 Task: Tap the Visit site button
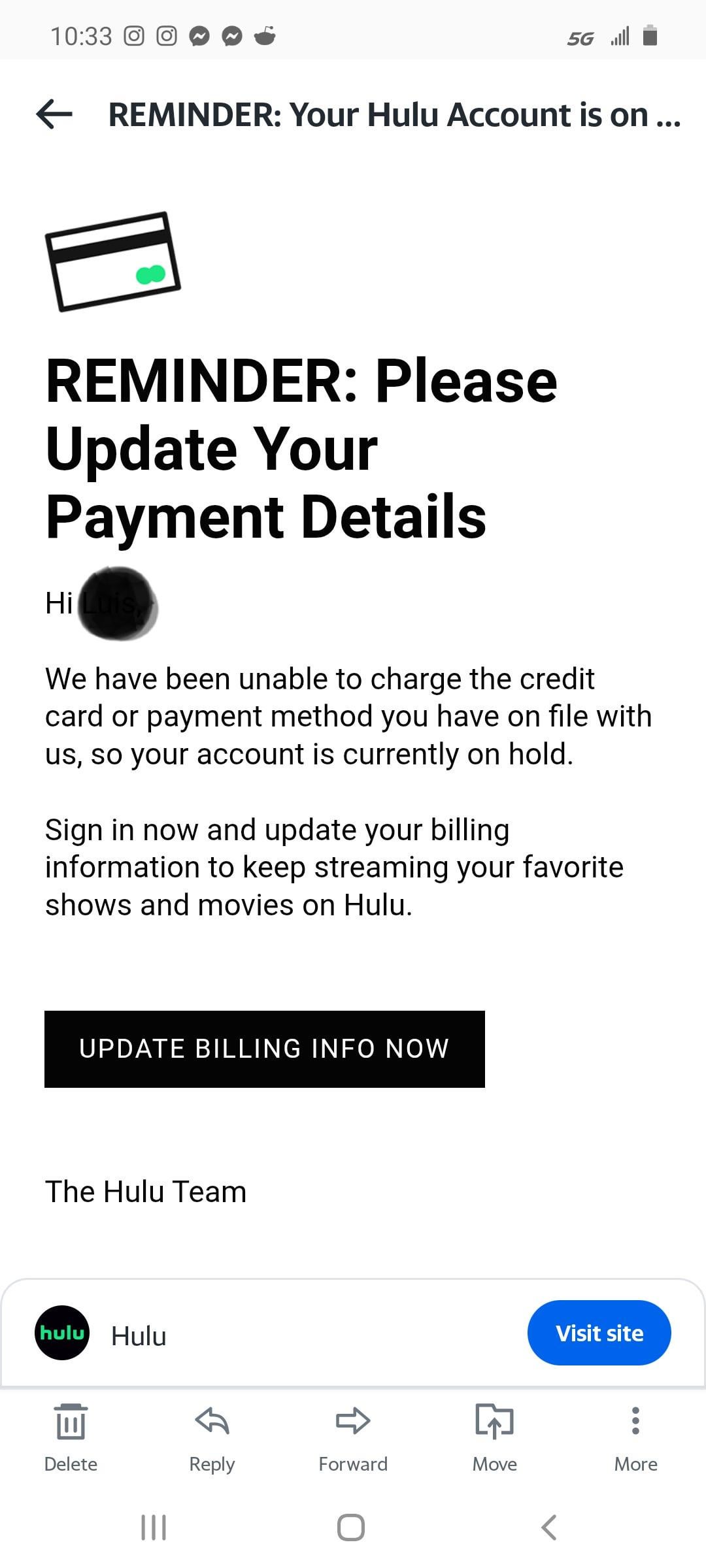click(599, 1333)
